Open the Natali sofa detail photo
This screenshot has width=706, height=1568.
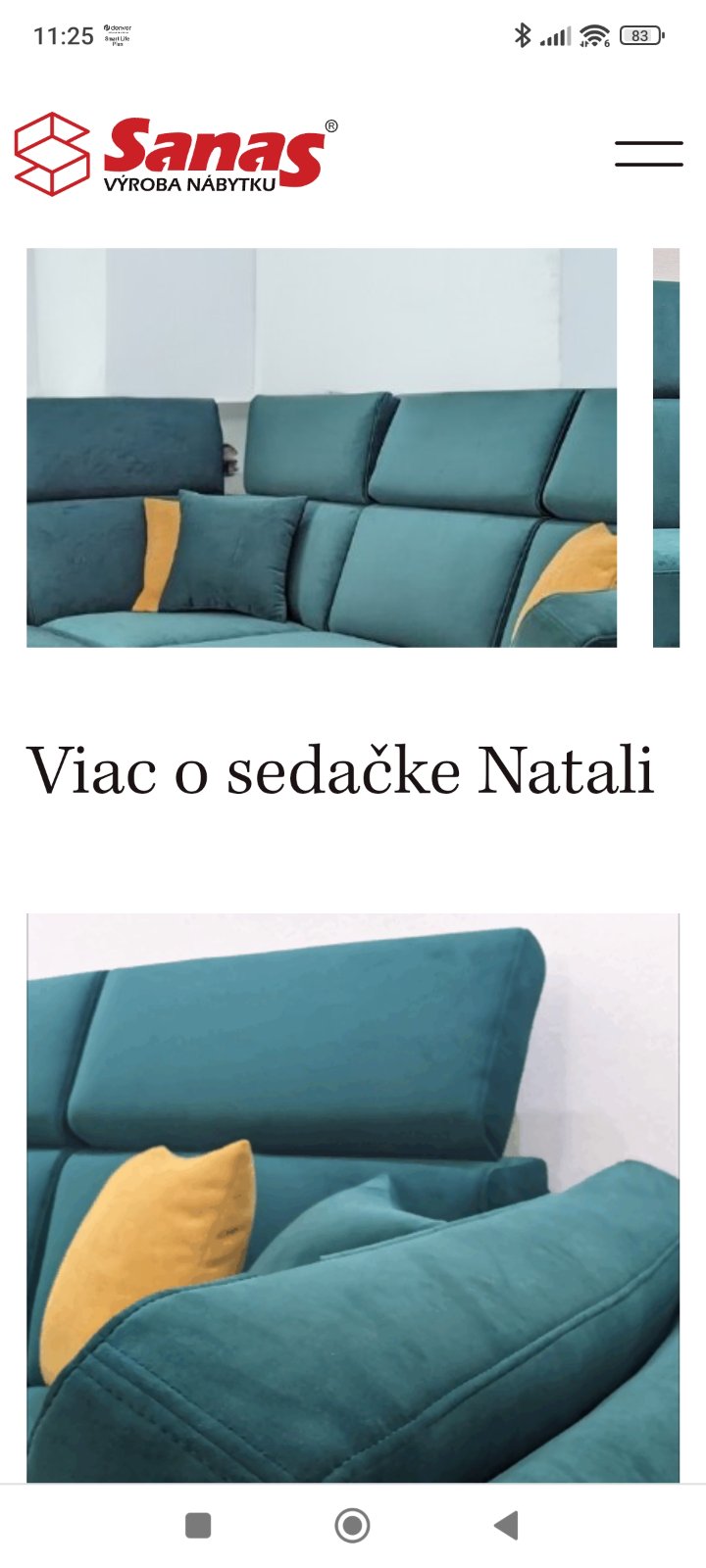[353, 1198]
